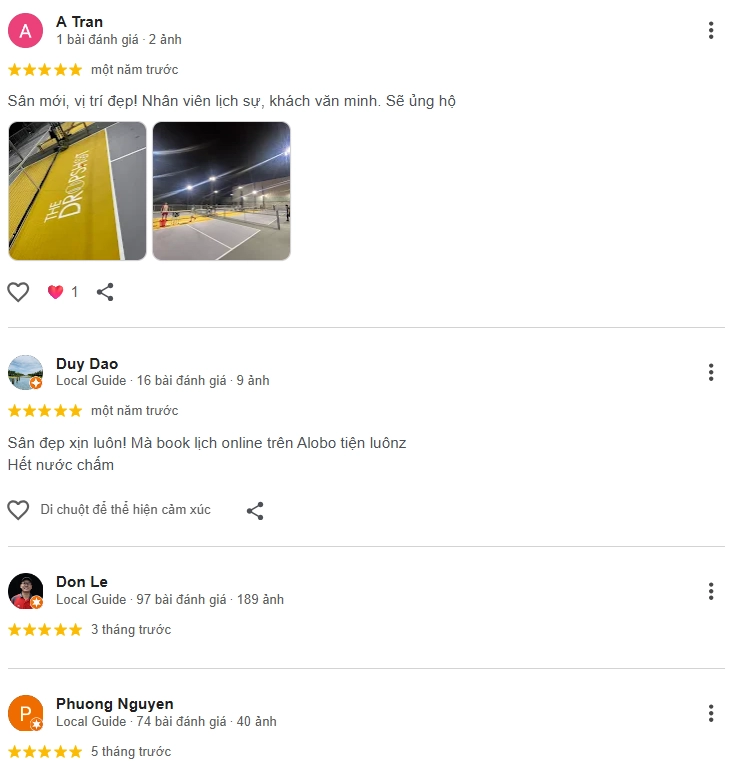Screen dimensions: 730x772
Task: Share A Tran's review
Action: tap(105, 292)
